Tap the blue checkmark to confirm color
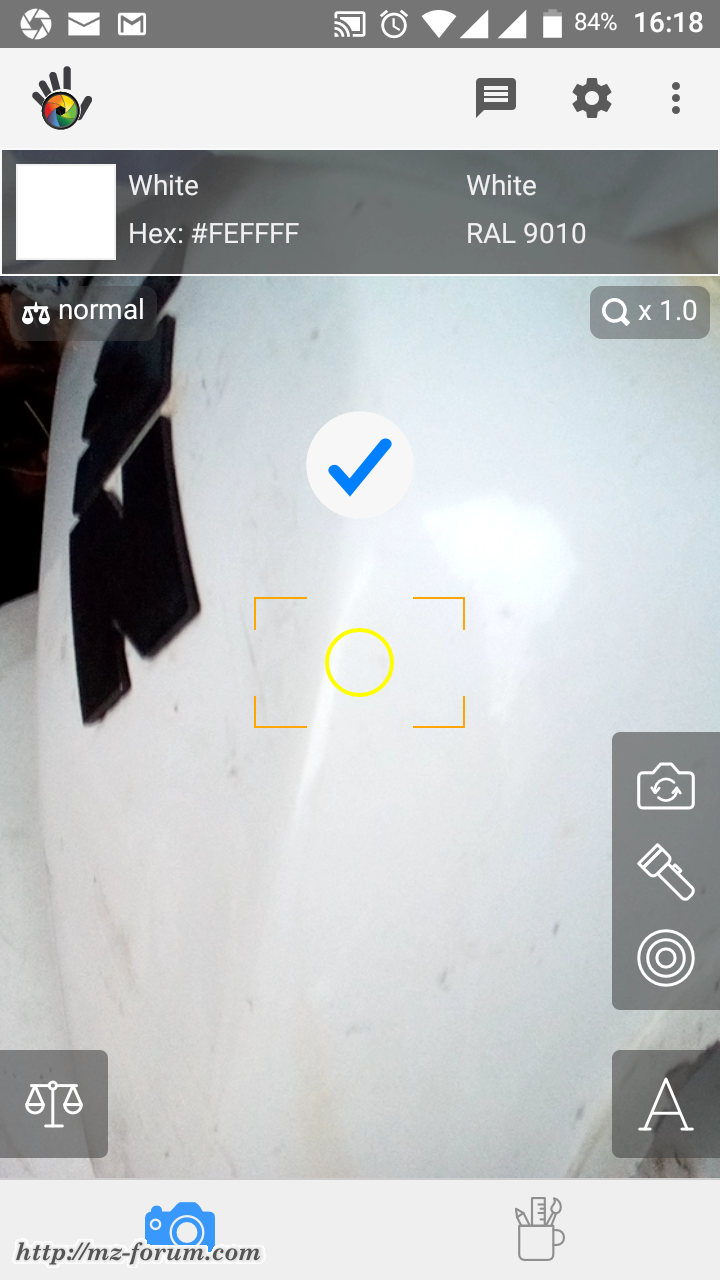The height and width of the screenshot is (1280, 720). [x=360, y=465]
